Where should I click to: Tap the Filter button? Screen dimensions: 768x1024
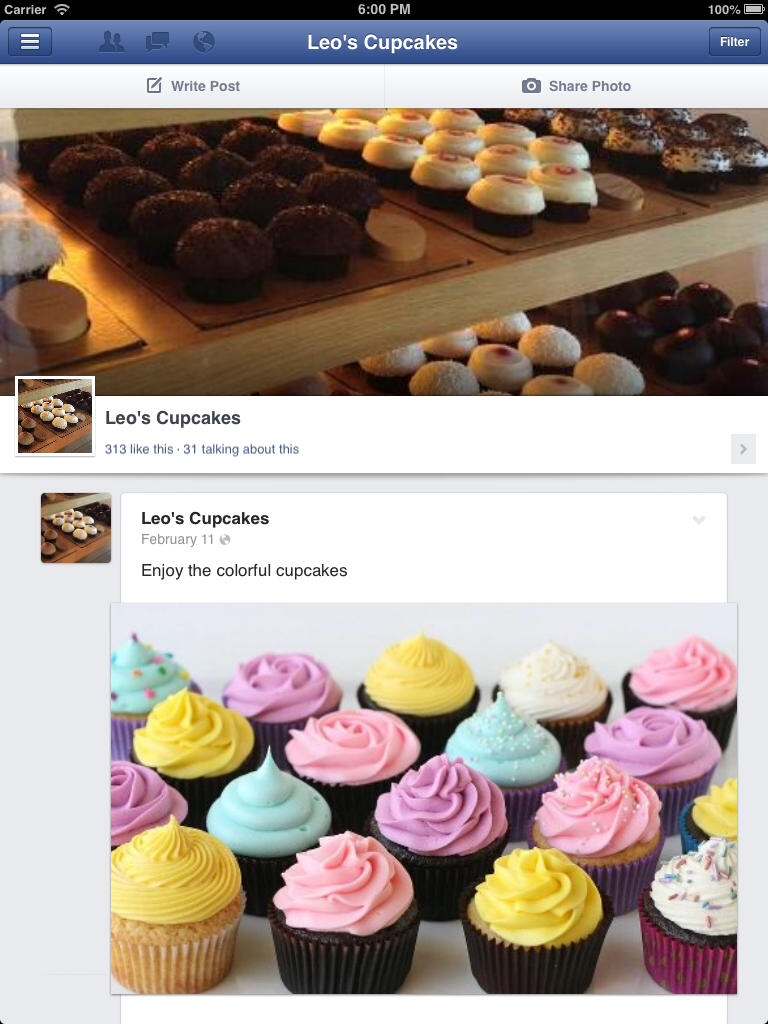[734, 42]
